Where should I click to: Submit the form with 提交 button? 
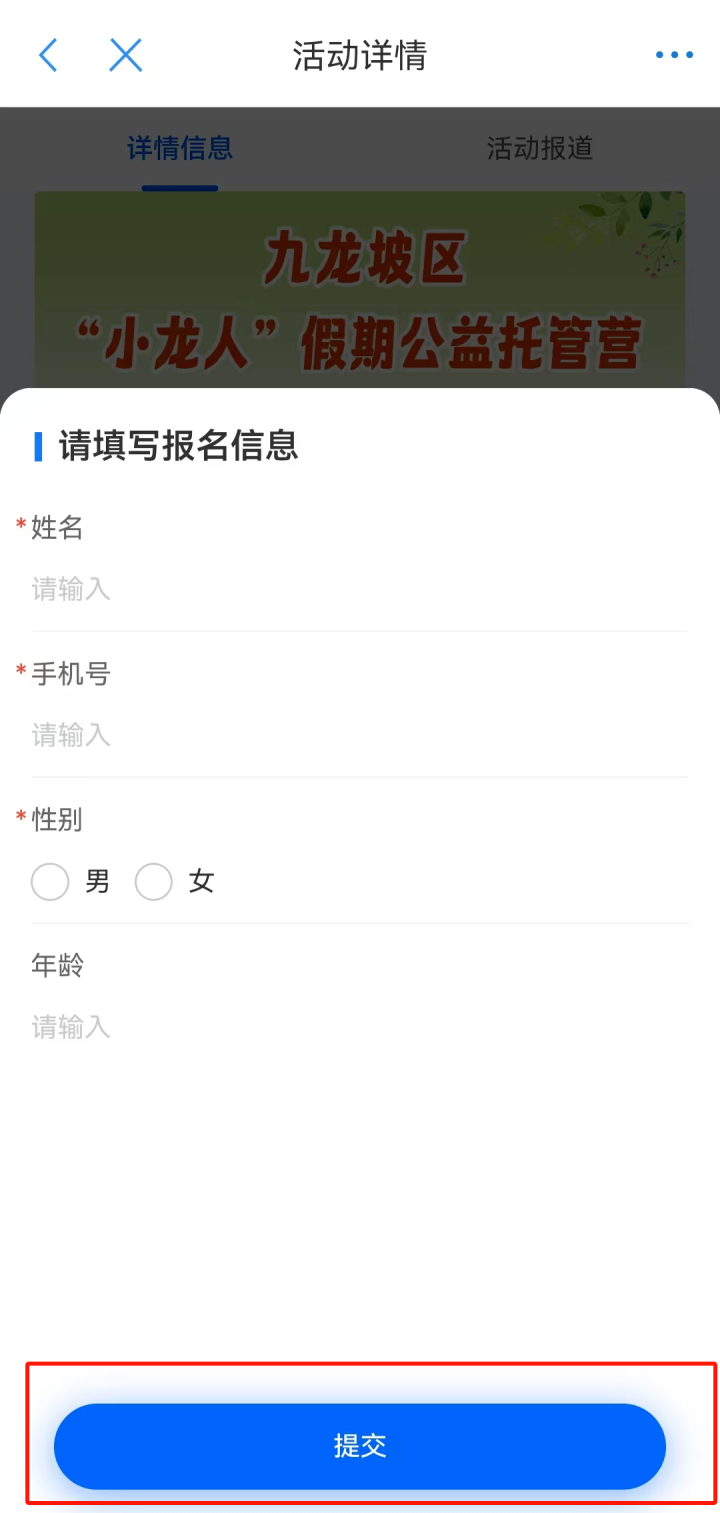360,1446
